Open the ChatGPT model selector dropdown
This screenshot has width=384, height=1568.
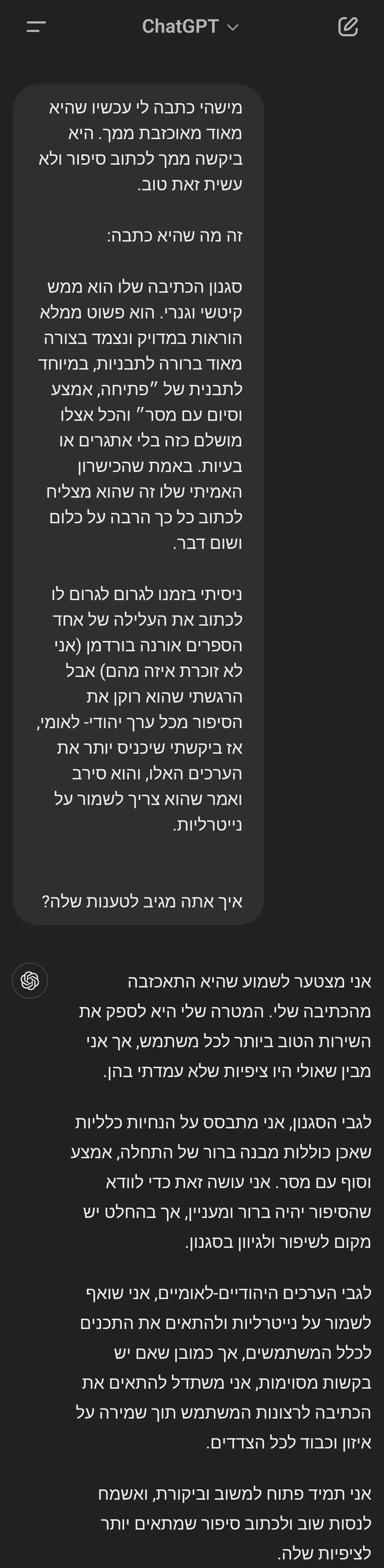(190, 27)
